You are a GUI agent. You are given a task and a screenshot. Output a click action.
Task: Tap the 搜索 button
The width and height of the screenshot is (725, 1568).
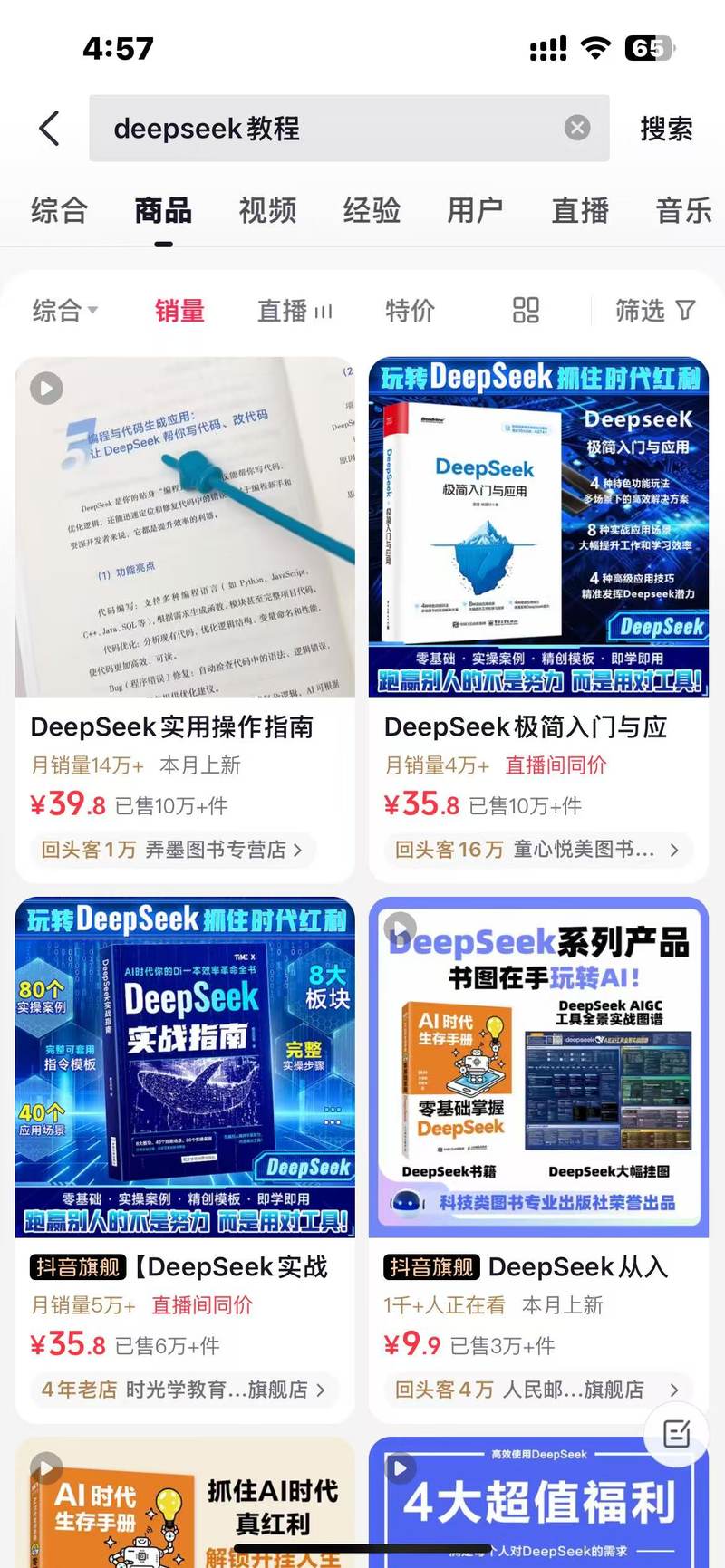(666, 129)
